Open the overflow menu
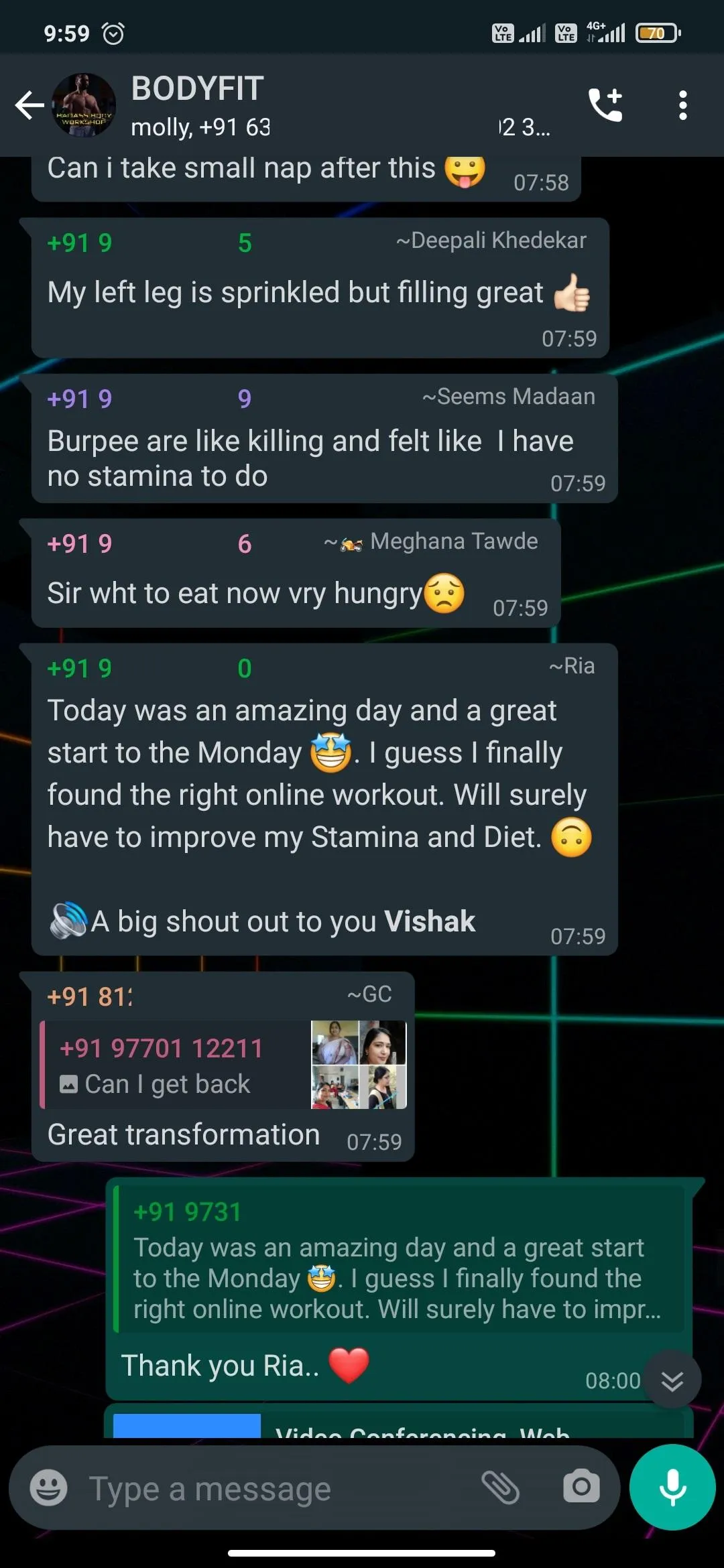The width and height of the screenshot is (724, 1568). [682, 105]
